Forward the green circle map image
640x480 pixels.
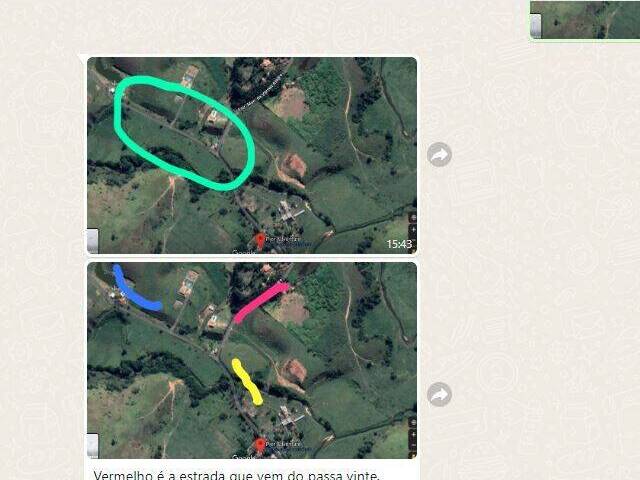tap(439, 155)
